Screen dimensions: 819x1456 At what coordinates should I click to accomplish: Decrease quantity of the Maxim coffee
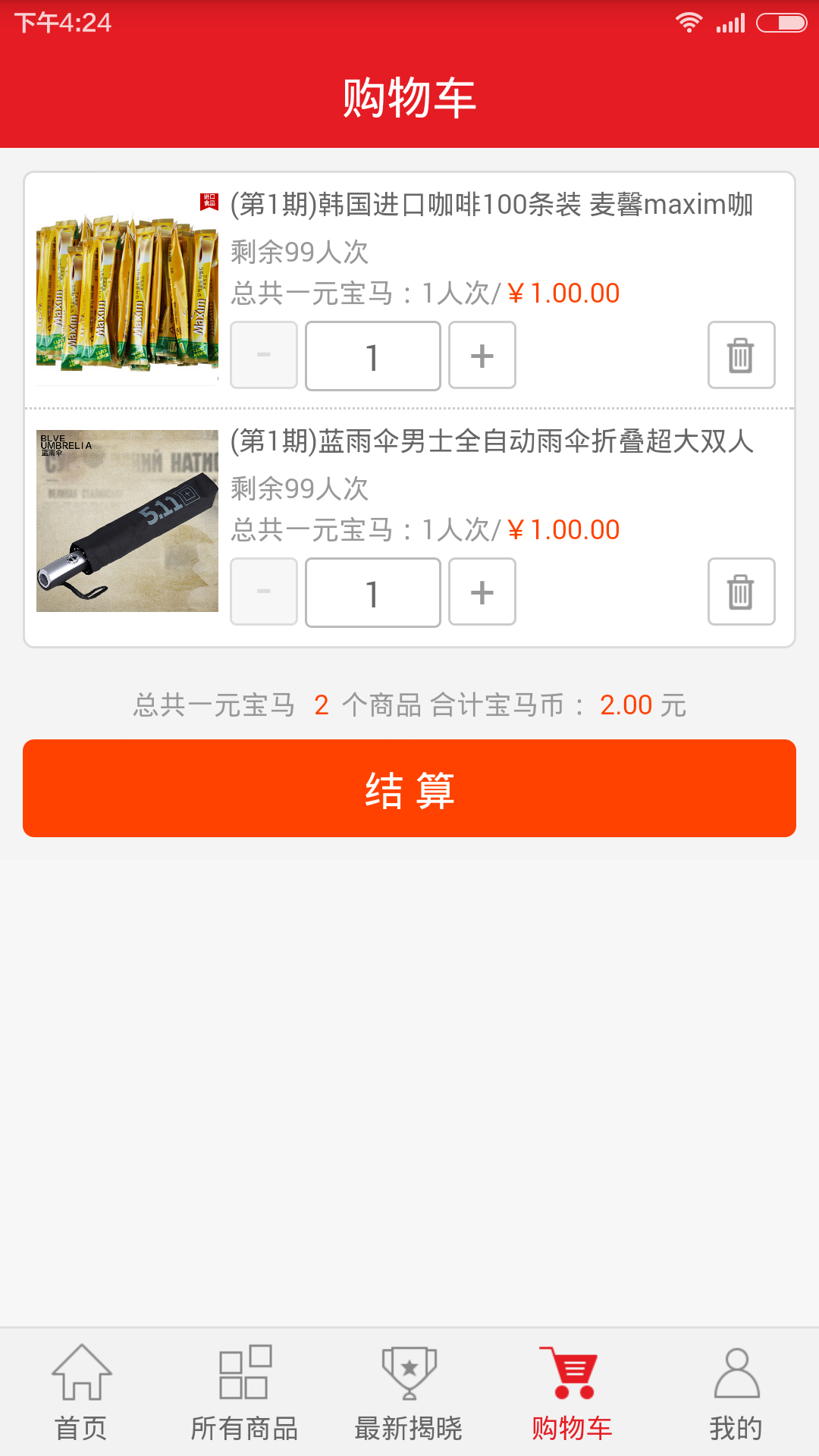click(x=263, y=355)
